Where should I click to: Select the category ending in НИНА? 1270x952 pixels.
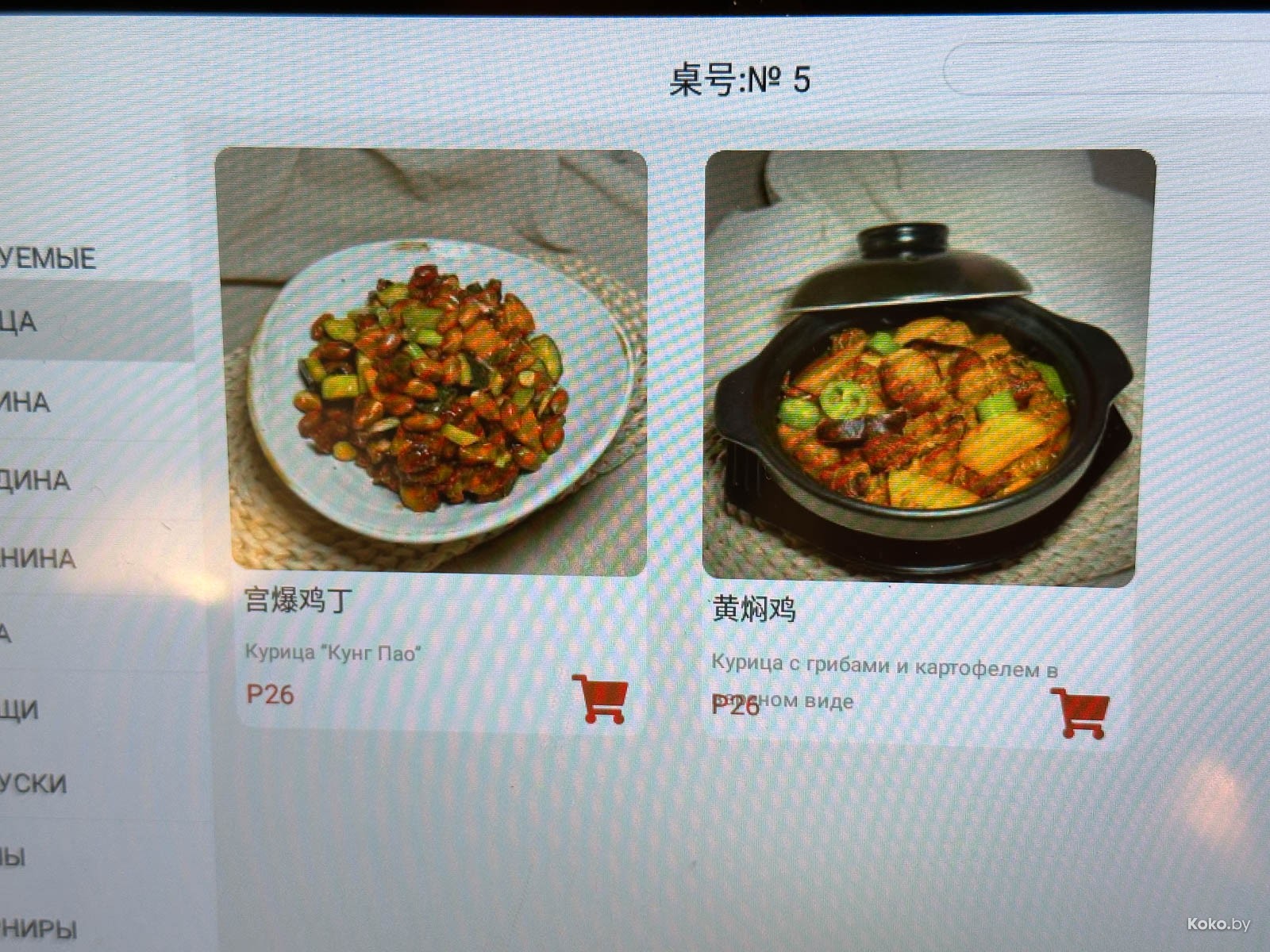pos(38,559)
